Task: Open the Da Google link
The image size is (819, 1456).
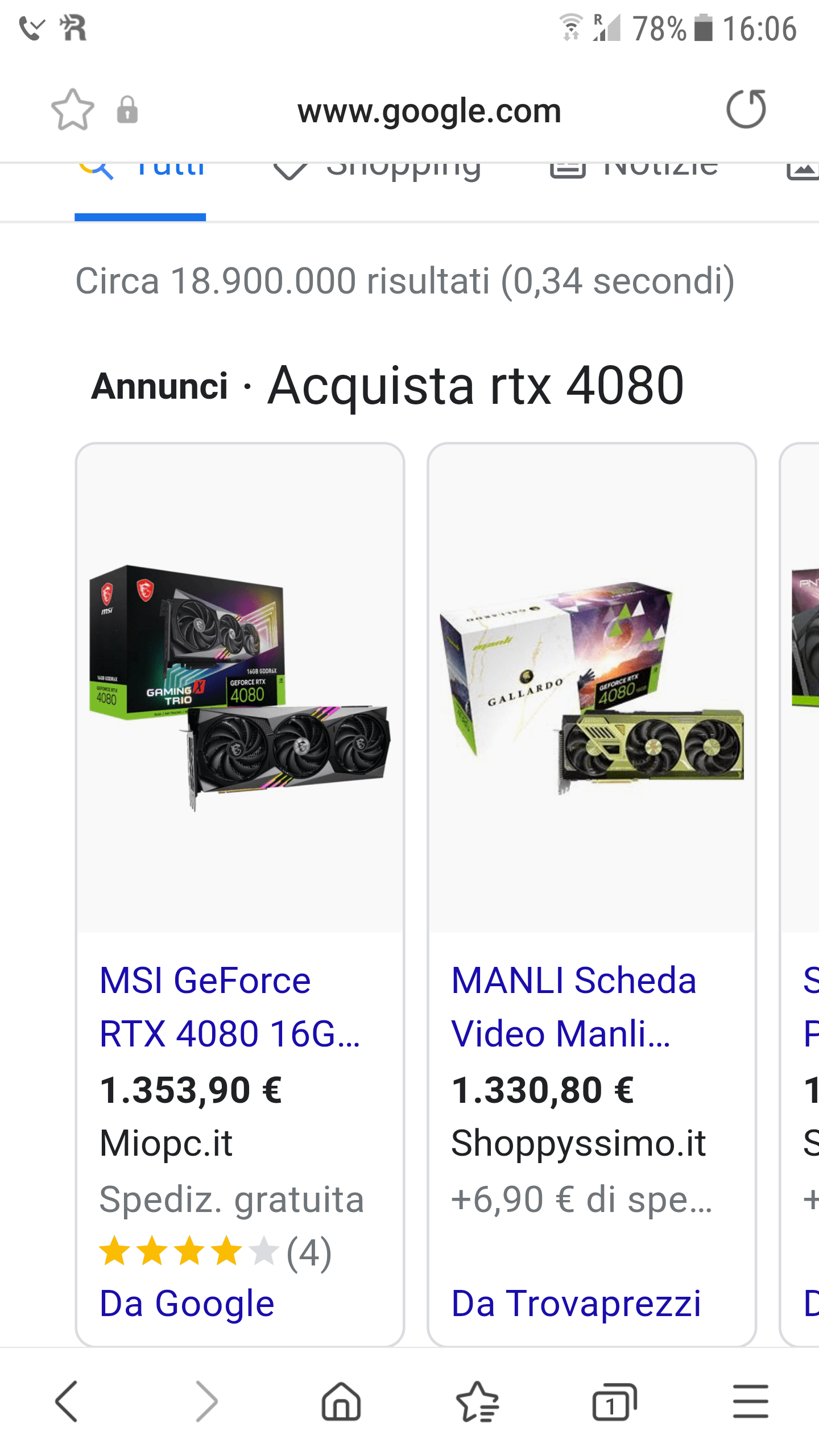Action: pyautogui.click(x=187, y=1304)
